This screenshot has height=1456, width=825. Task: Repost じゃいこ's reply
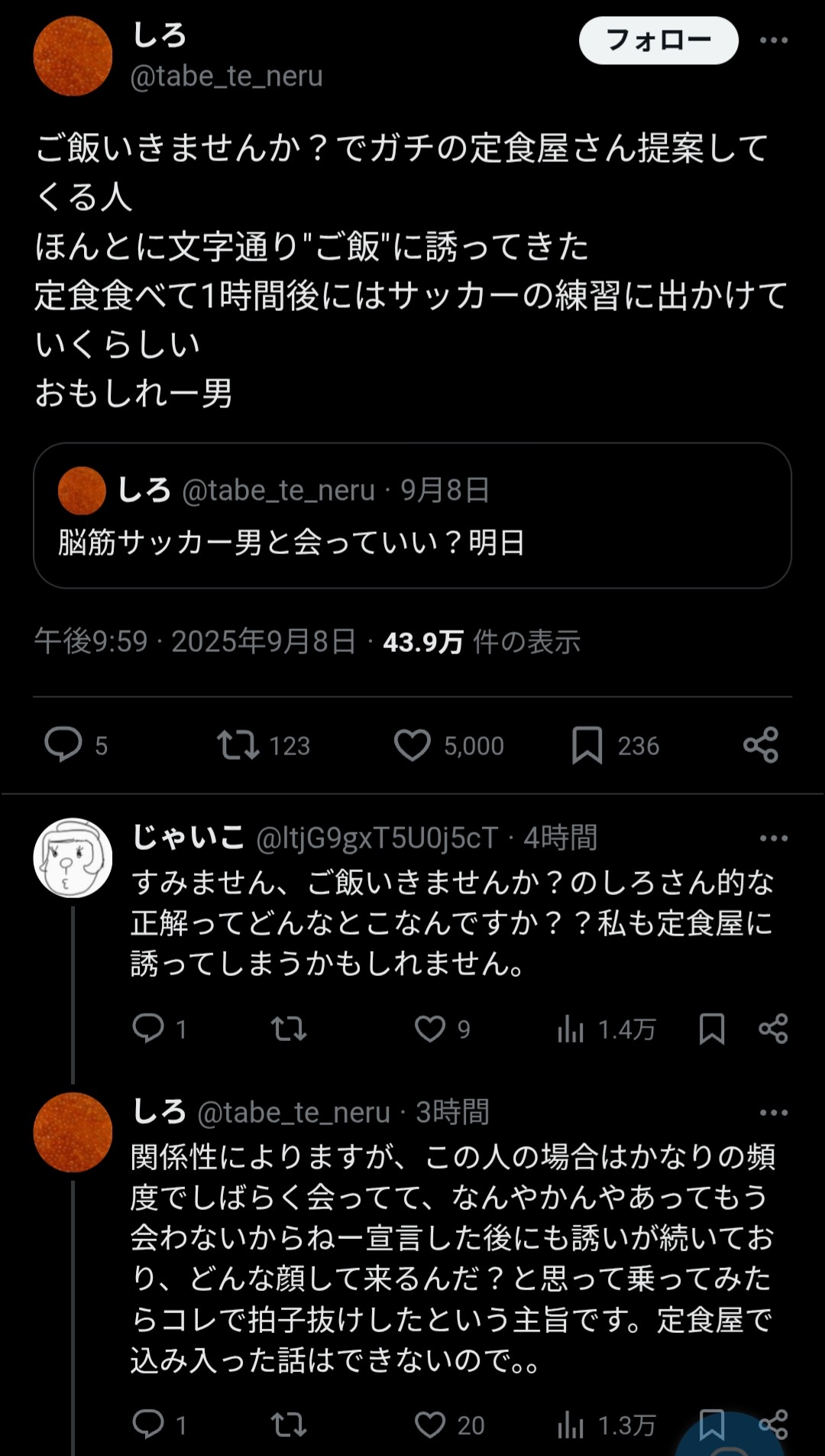click(x=289, y=1029)
